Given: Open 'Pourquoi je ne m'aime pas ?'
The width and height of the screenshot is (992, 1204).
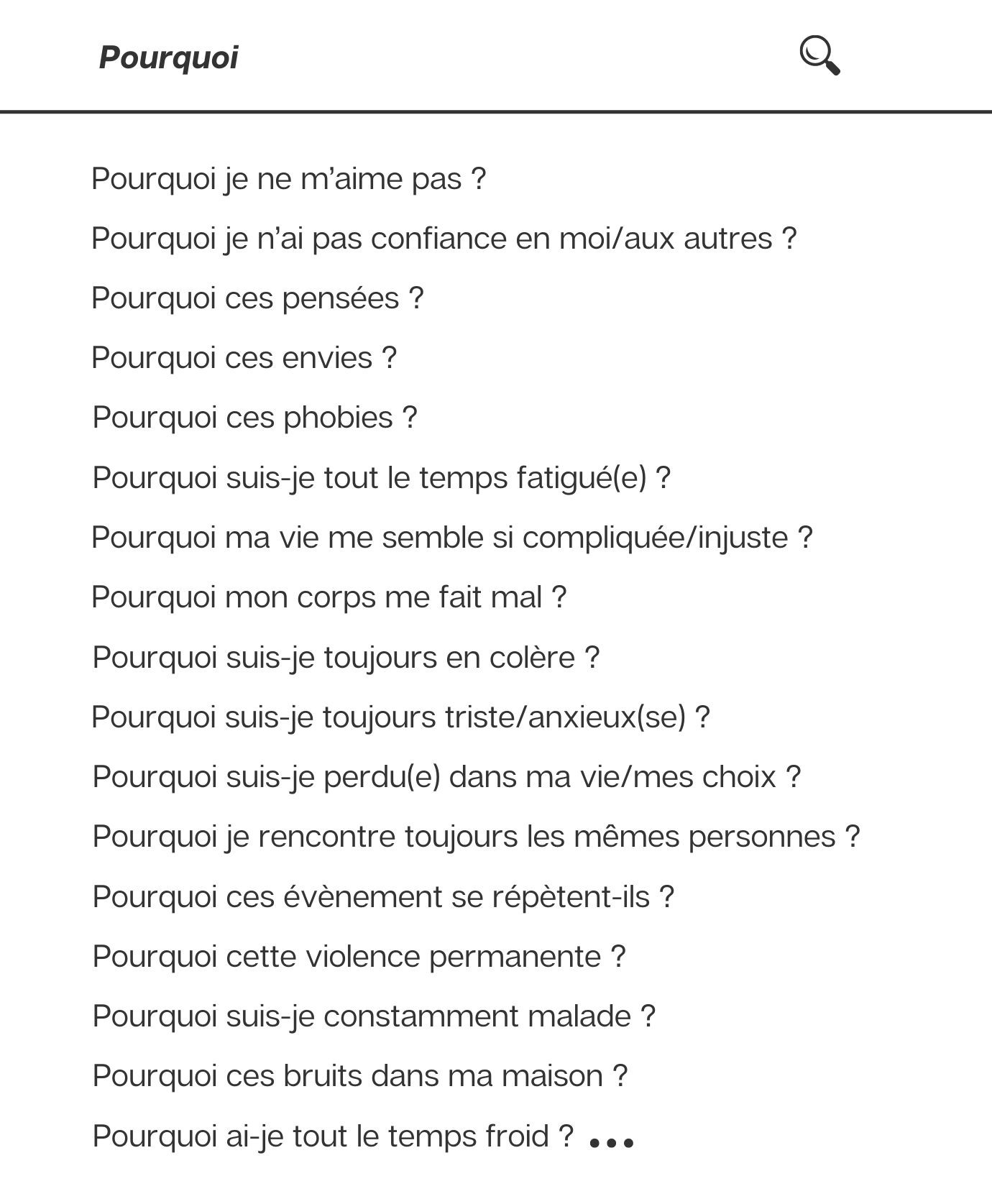Looking at the screenshot, I should (289, 179).
